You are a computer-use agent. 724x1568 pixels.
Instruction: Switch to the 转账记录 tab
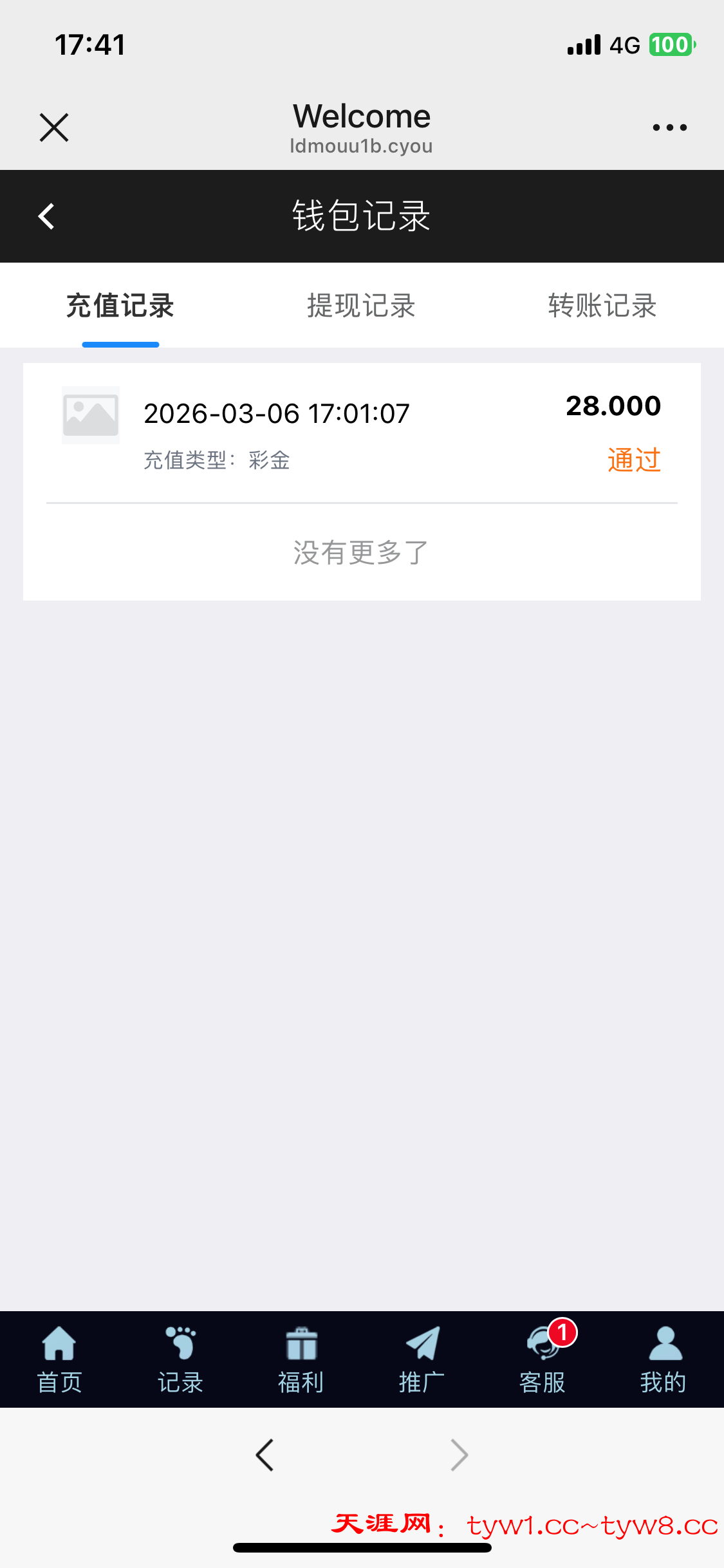602,306
